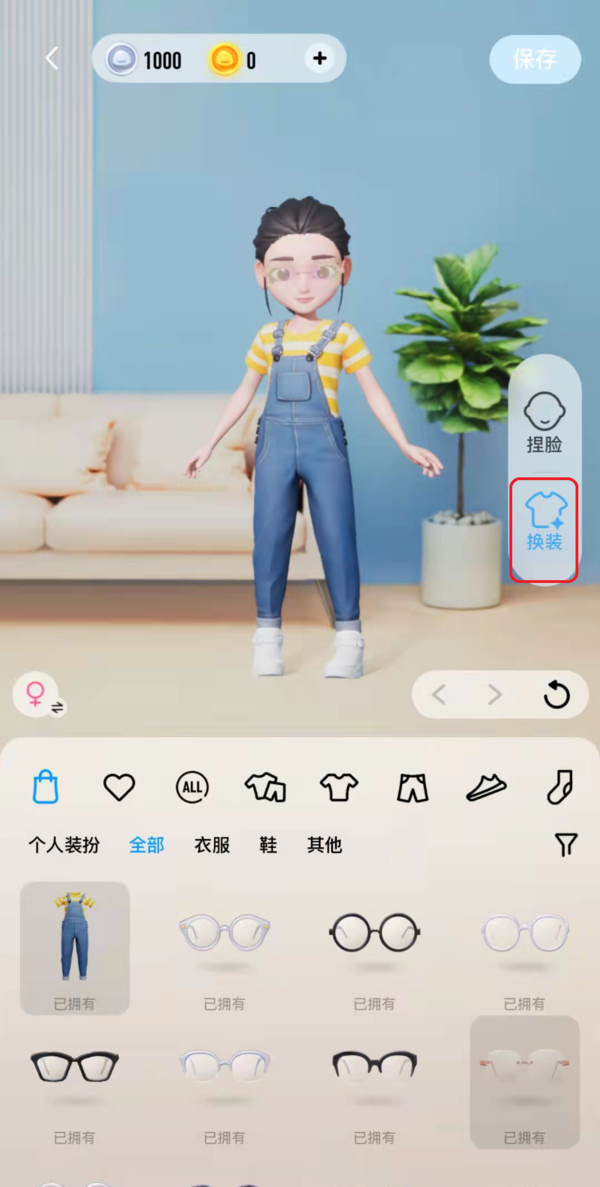The width and height of the screenshot is (600, 1187).
Task: Open the filter funnel
Action: 566,845
